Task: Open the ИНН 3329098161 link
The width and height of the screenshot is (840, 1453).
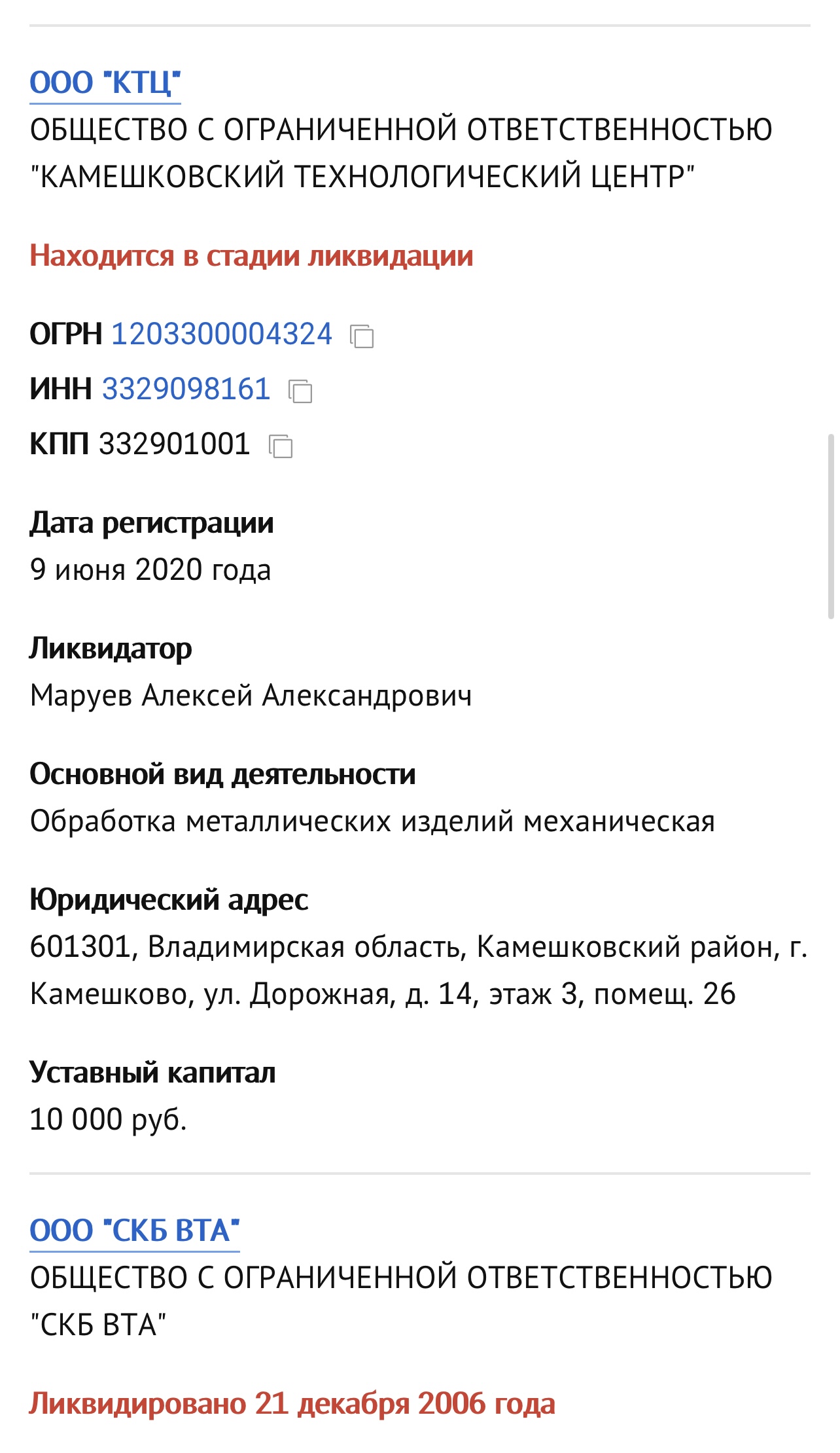Action: tap(186, 389)
